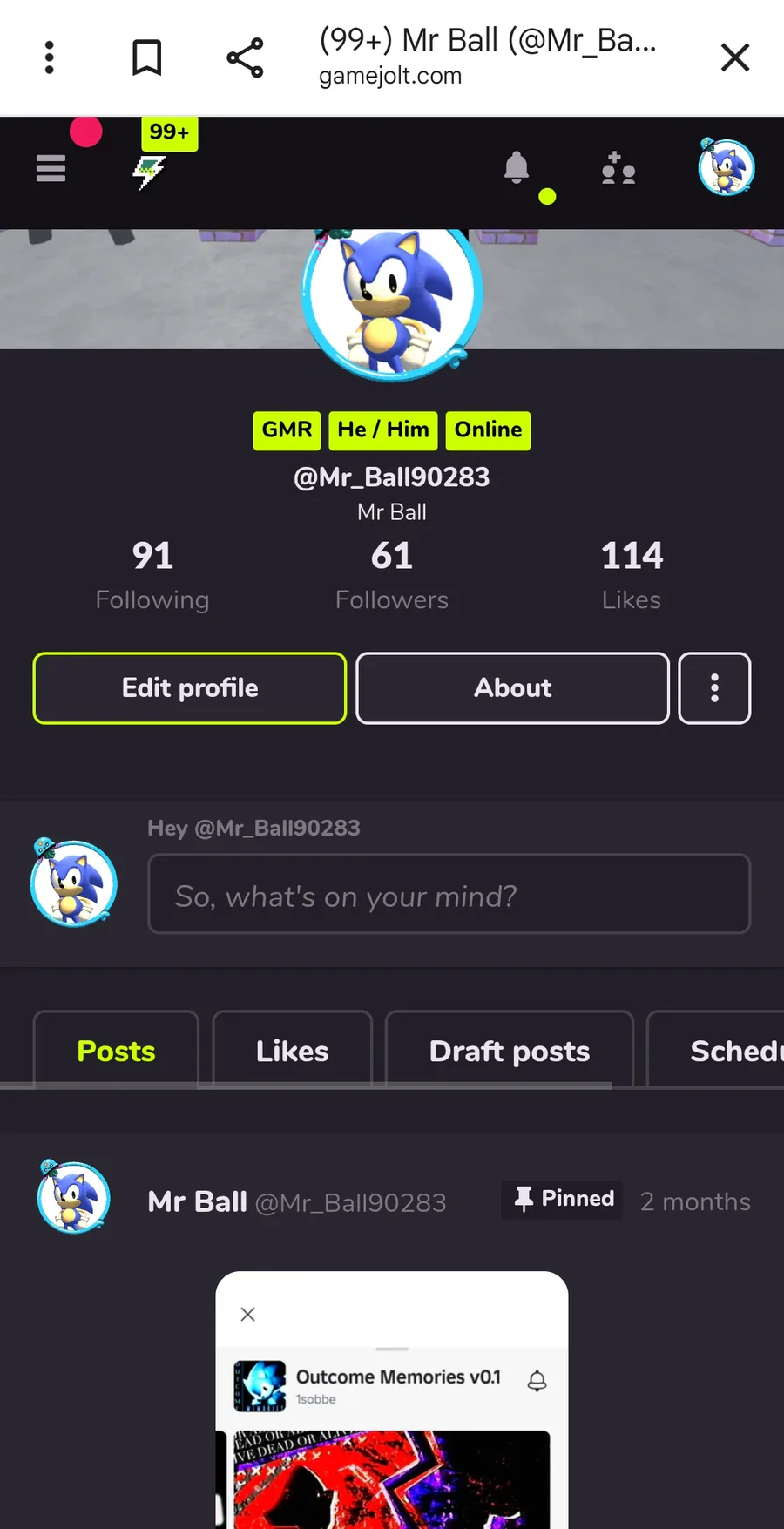
Task: Share this page link
Action: click(245, 58)
